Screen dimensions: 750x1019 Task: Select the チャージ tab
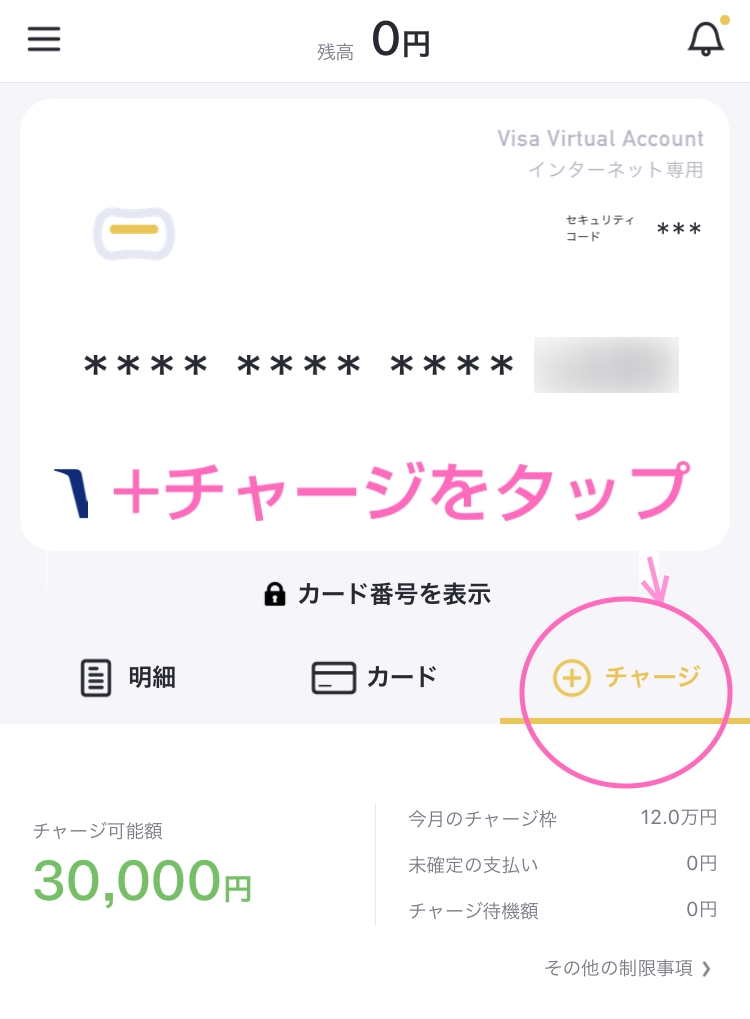click(x=626, y=678)
